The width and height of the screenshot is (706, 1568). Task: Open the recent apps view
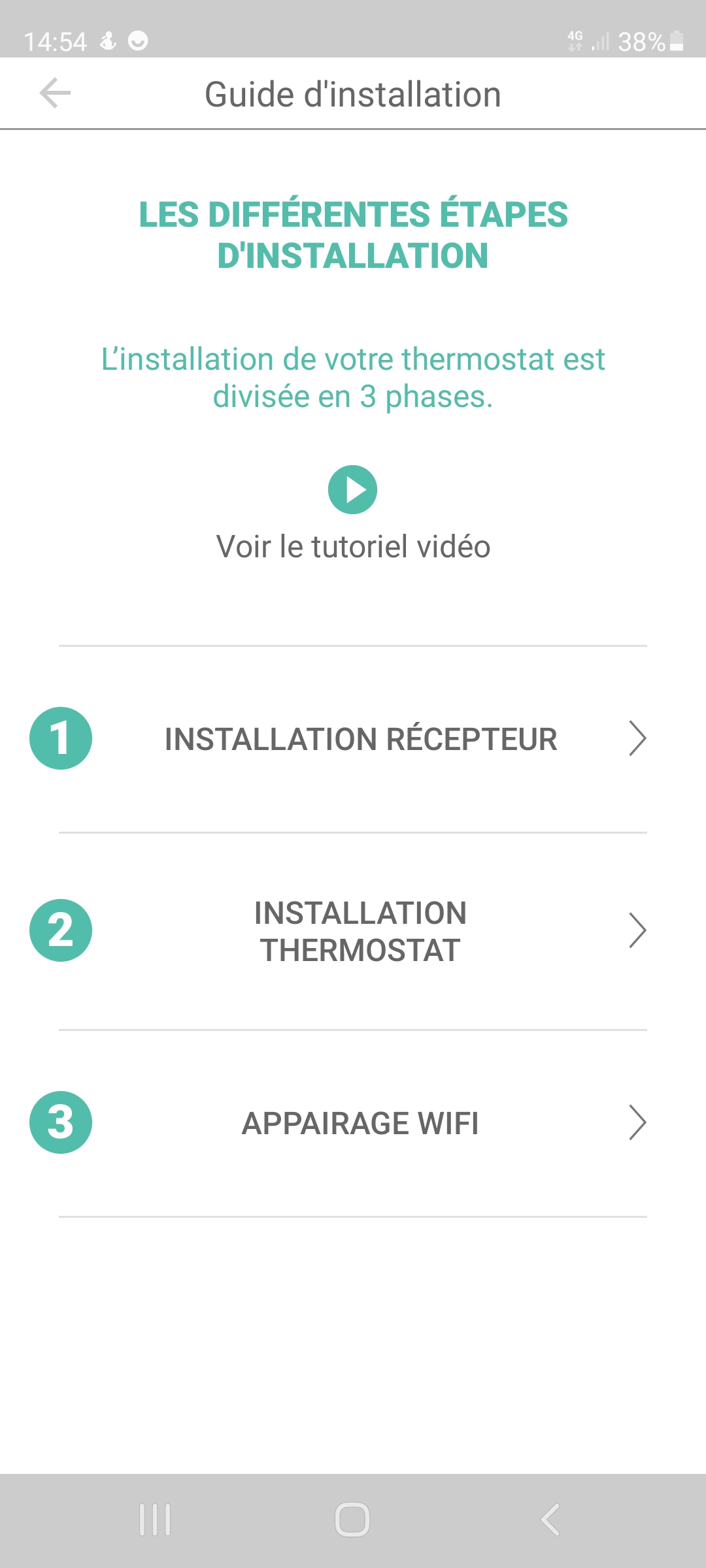(155, 1519)
